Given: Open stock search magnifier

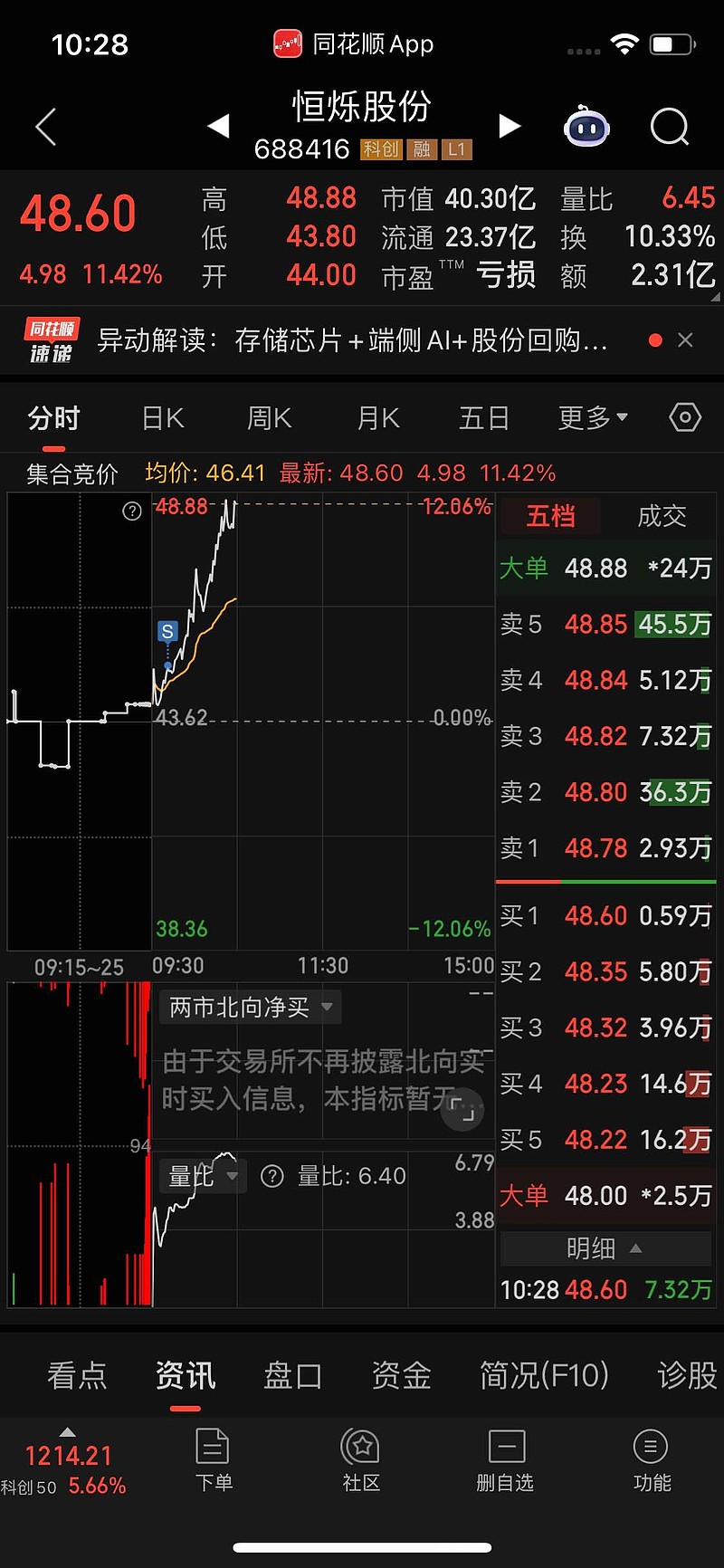Looking at the screenshot, I should pyautogui.click(x=670, y=127).
